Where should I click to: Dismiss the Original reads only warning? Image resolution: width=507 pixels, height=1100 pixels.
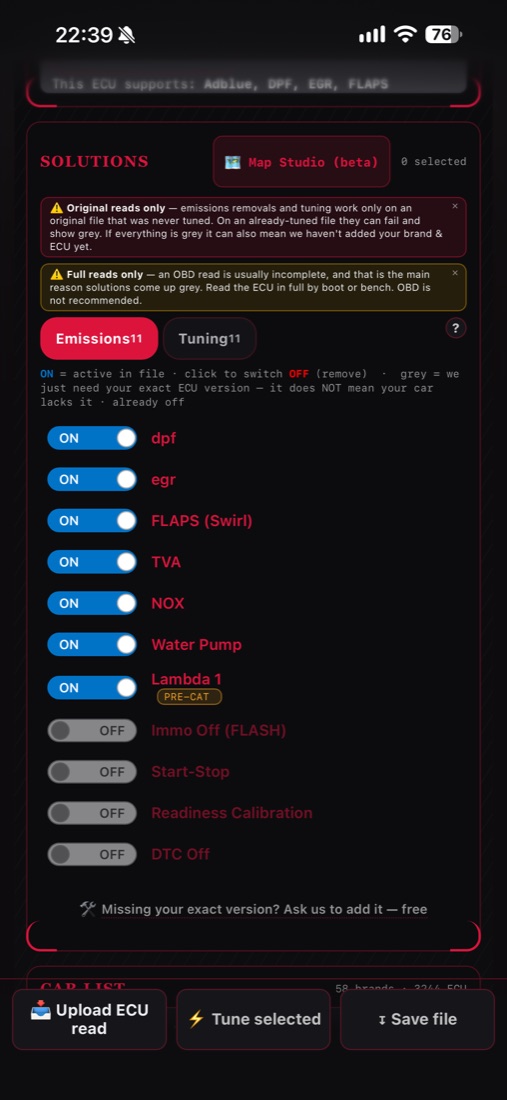coord(455,206)
